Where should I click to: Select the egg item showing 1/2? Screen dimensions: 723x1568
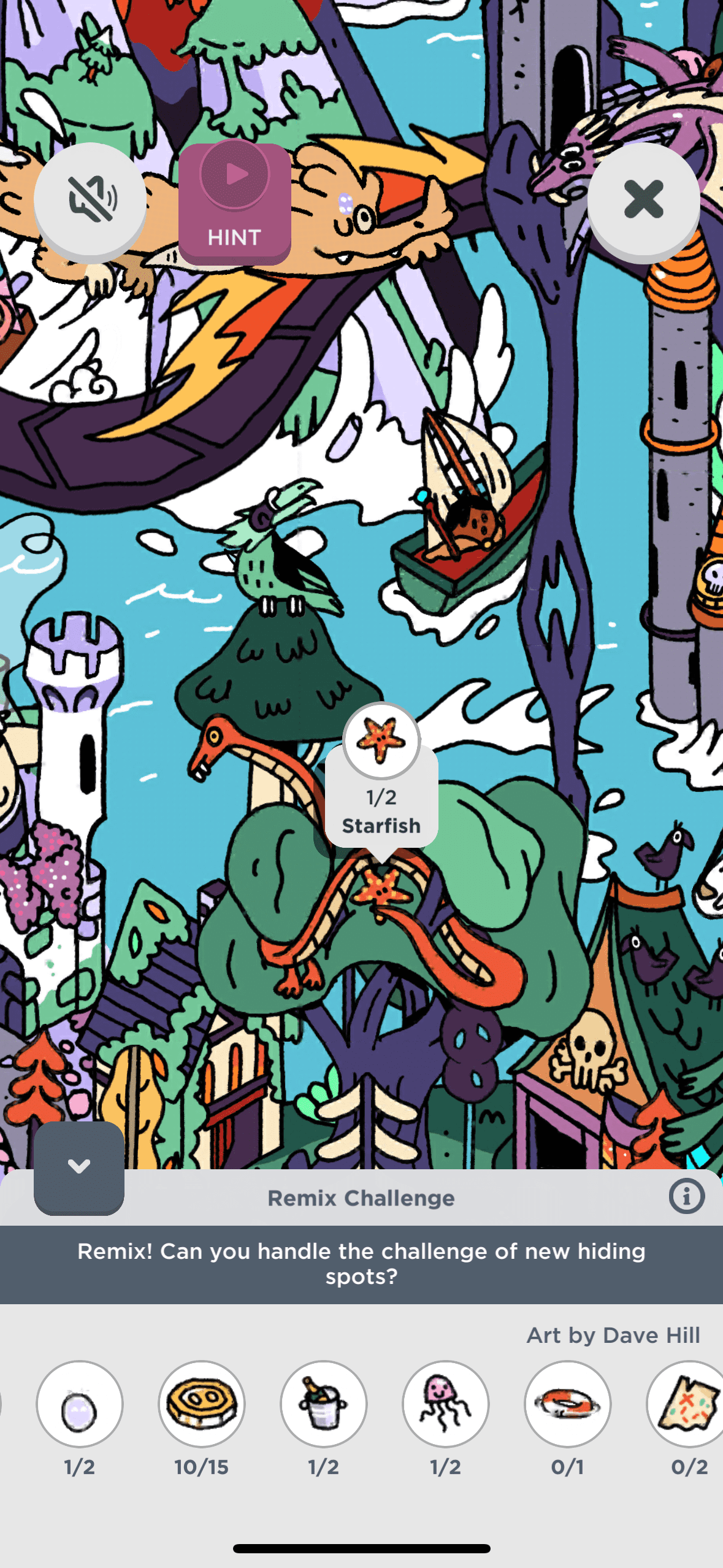pos(80,1404)
